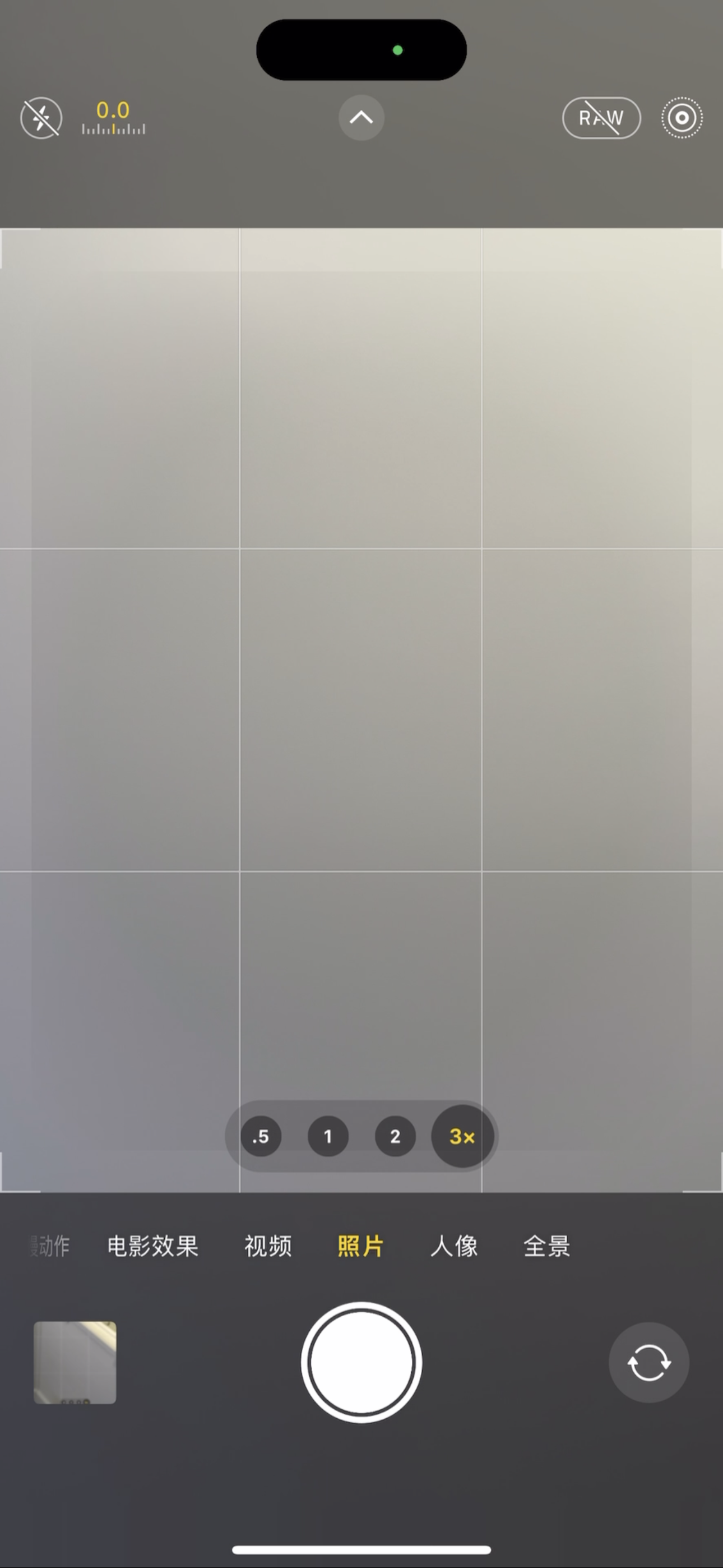Switch to 人像 mode
The width and height of the screenshot is (723, 1568).
tap(453, 1246)
